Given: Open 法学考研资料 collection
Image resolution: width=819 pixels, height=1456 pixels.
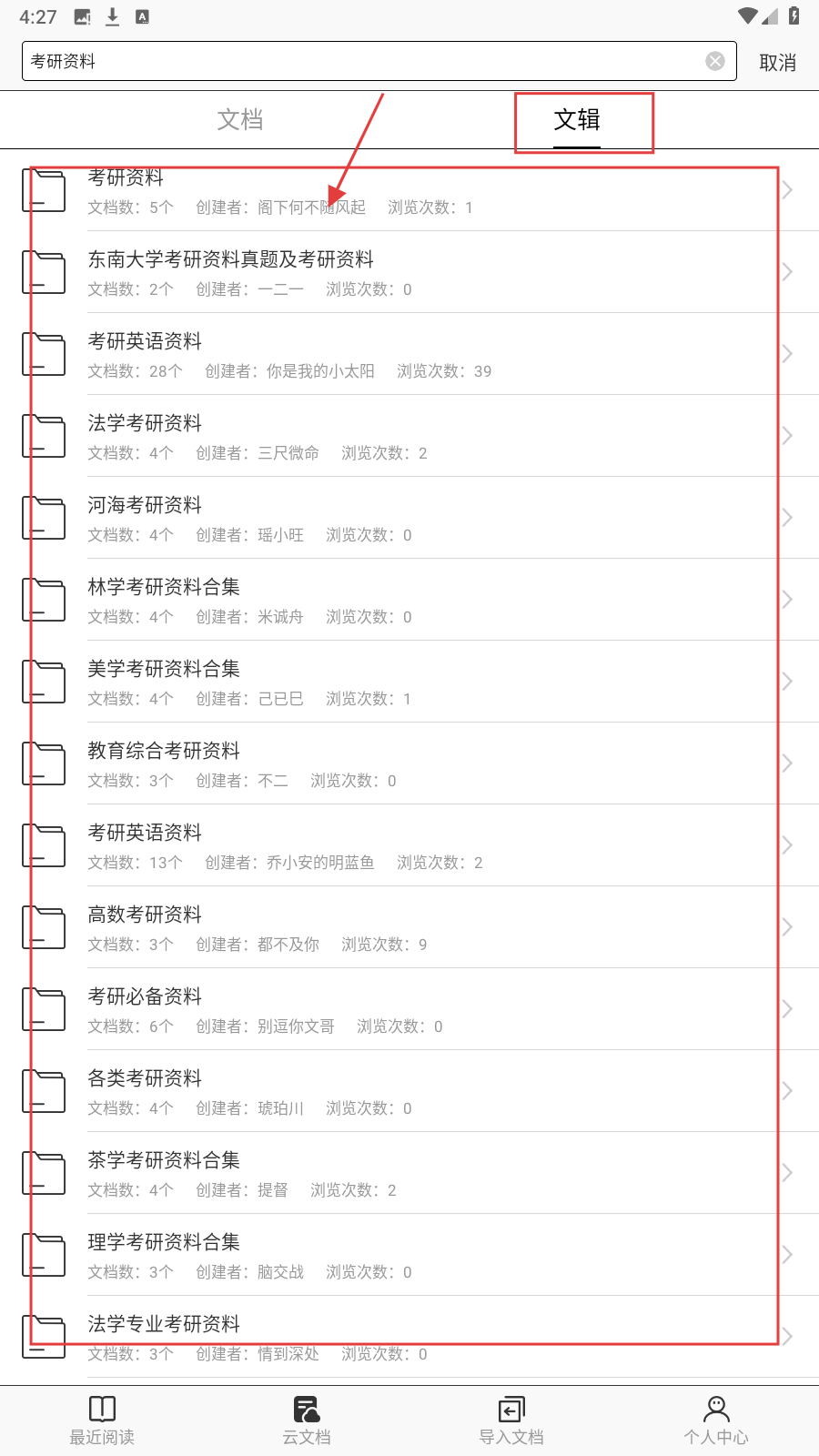Looking at the screenshot, I should (409, 436).
